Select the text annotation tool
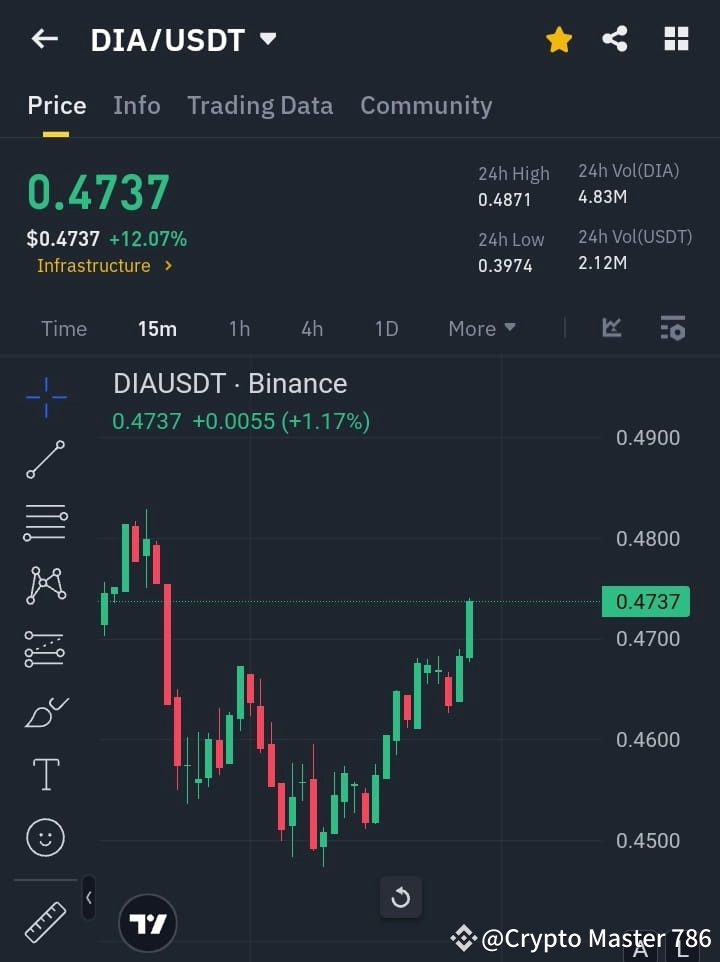The image size is (720, 962). (x=45, y=774)
